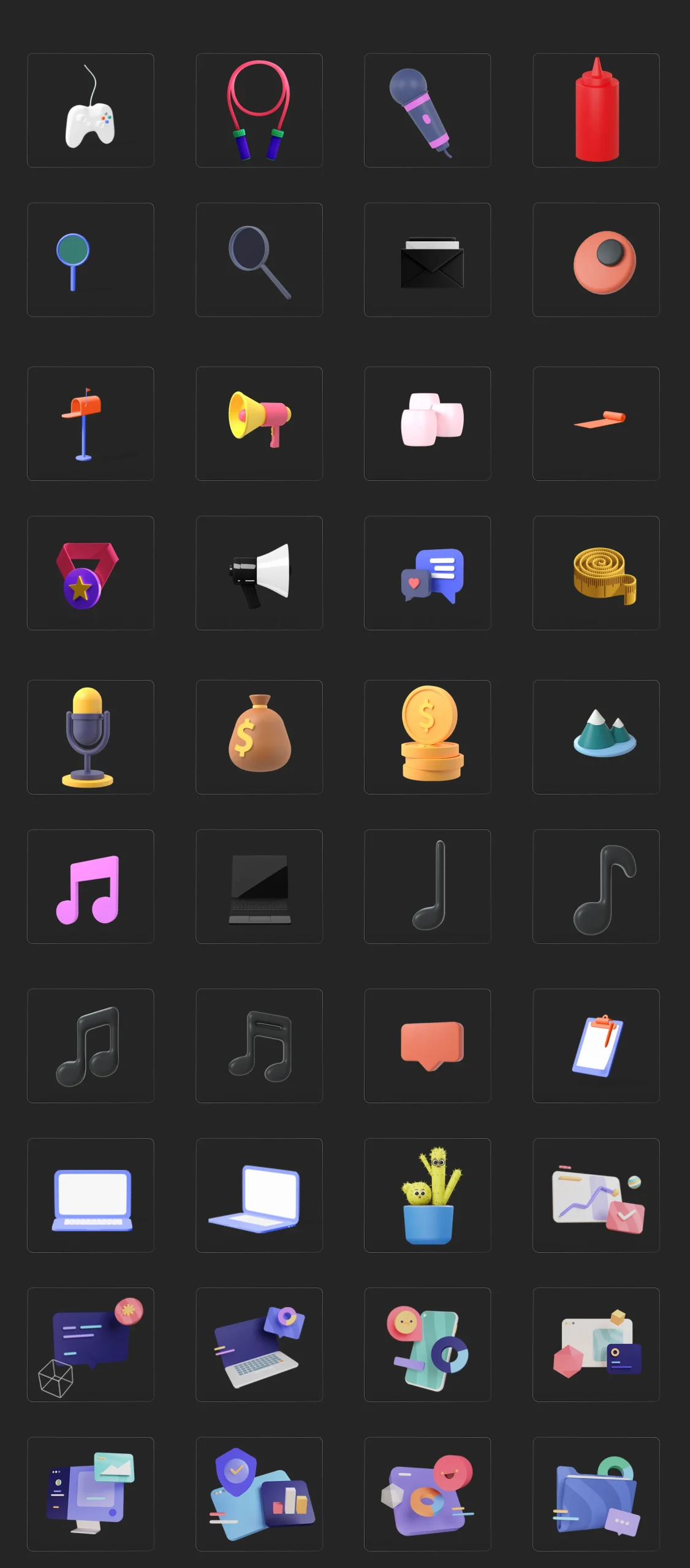The image size is (690, 1568).
Task: Select the red jump rope icon
Action: (259, 111)
